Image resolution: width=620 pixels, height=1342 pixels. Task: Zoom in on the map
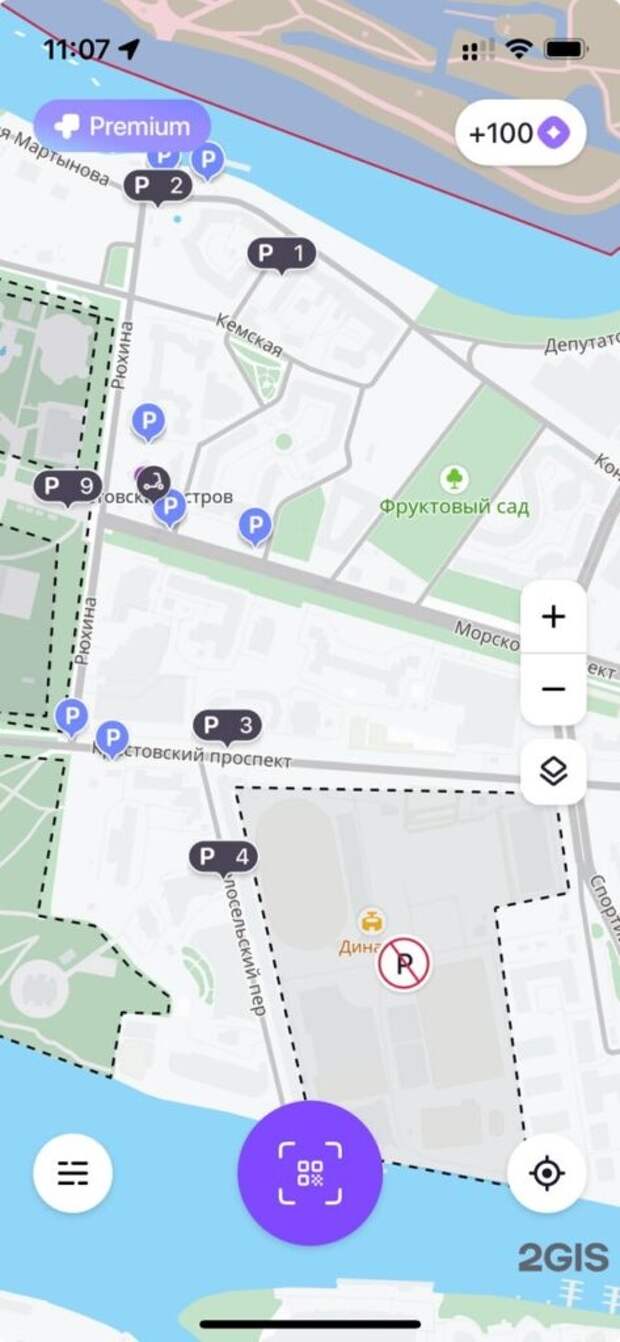pyautogui.click(x=553, y=617)
